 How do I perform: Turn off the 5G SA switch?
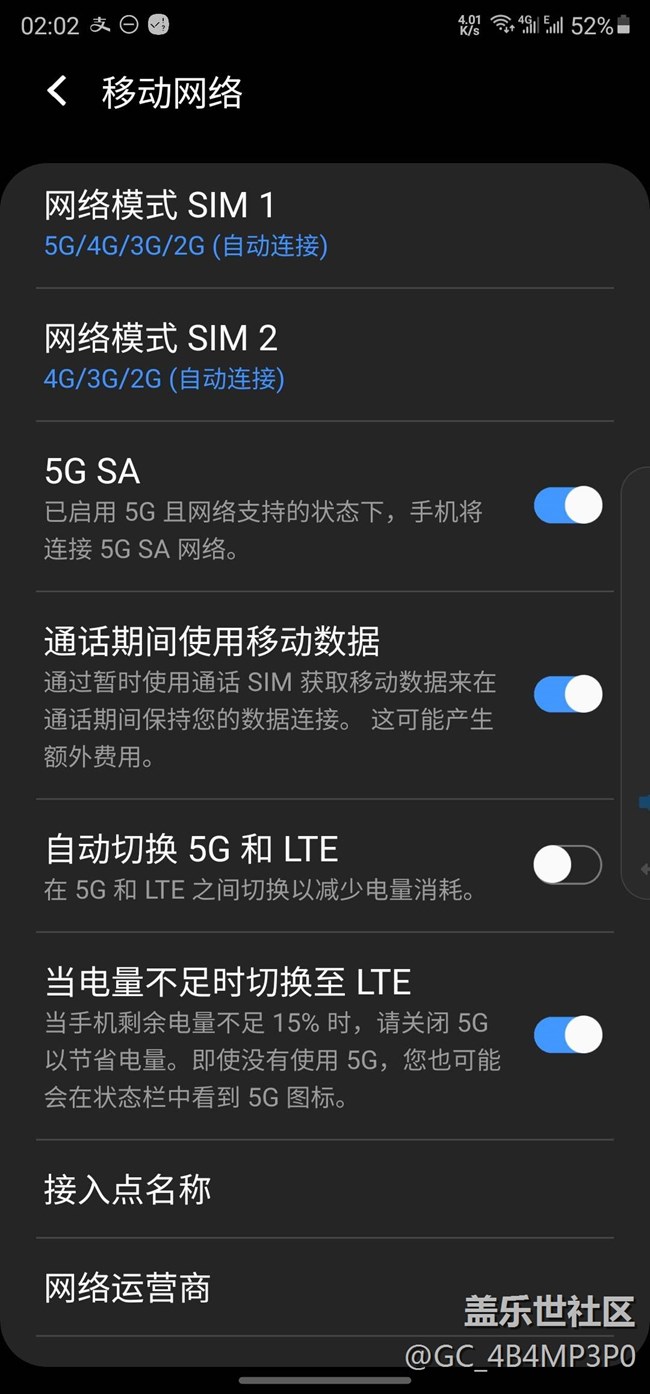tap(567, 505)
